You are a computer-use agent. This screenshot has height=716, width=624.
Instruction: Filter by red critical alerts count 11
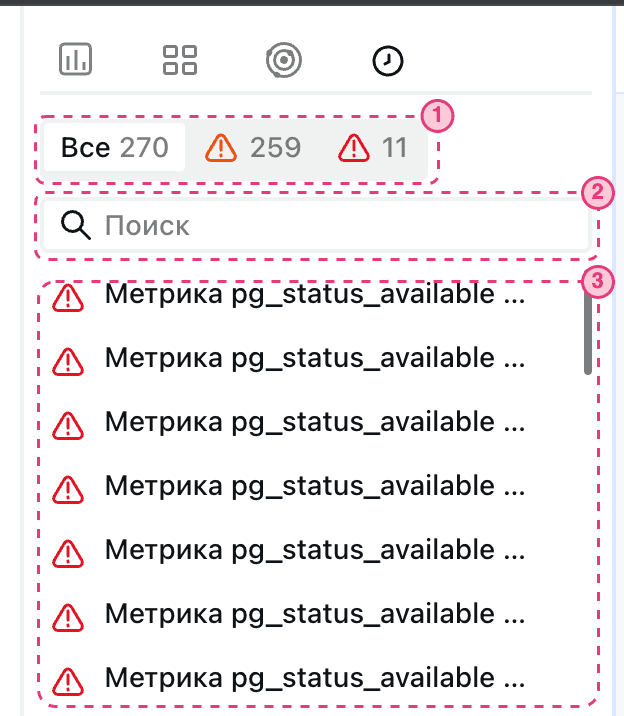pos(374,148)
